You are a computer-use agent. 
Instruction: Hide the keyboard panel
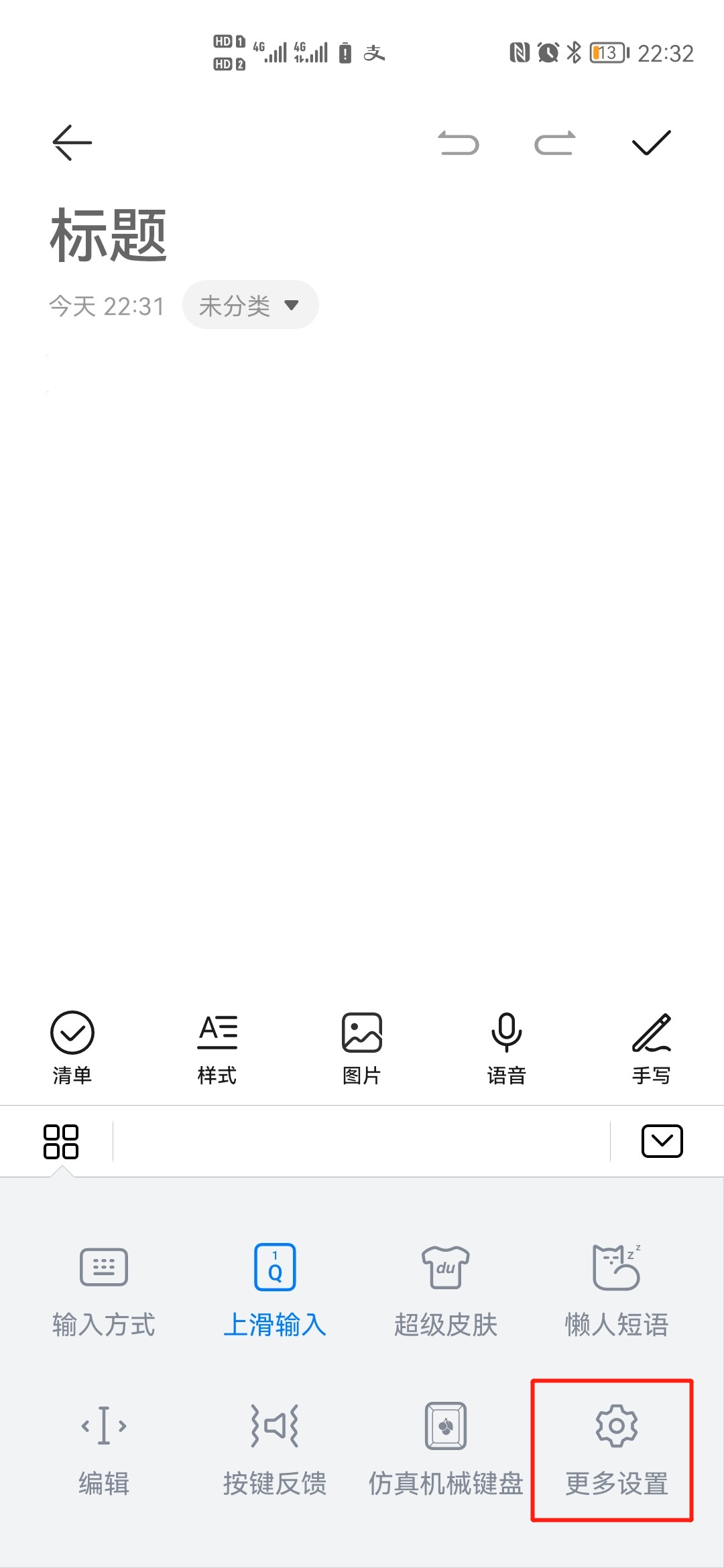[662, 1141]
